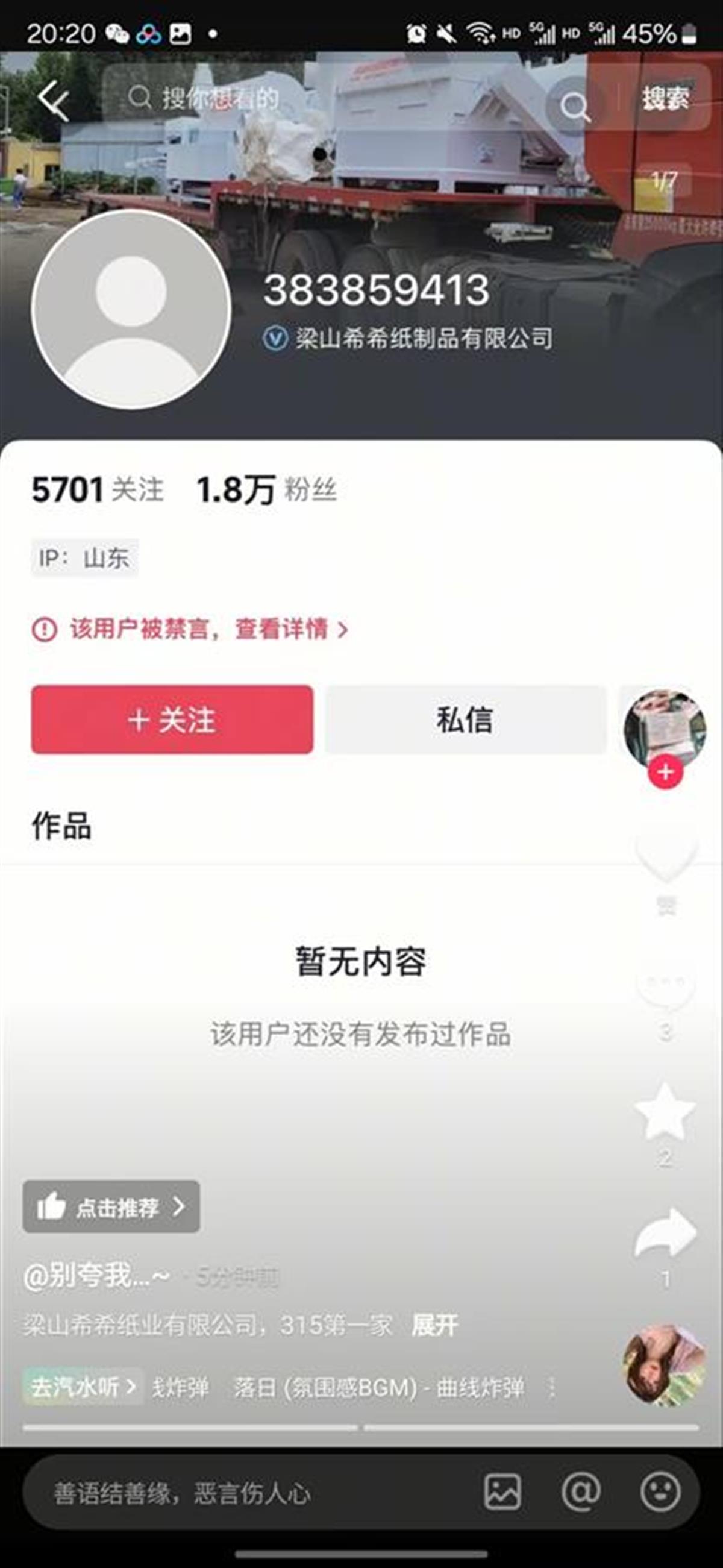The image size is (723, 1568).
Task: Favorite the video with the star icon
Action: (665, 1111)
